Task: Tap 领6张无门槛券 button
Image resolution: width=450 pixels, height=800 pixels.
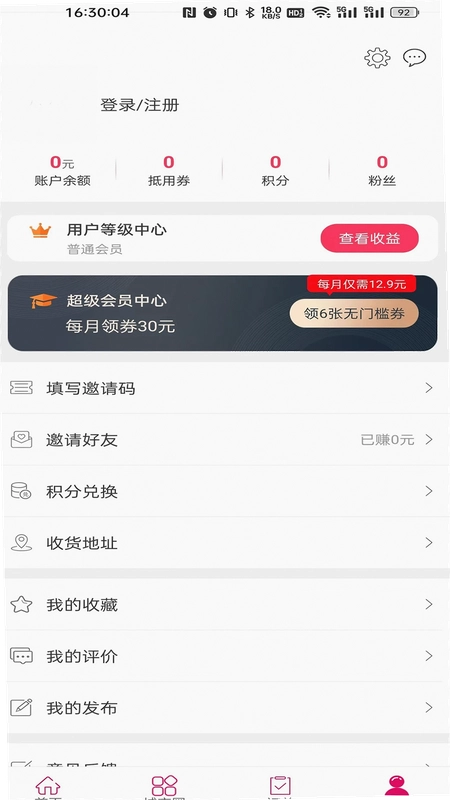Action: pos(354,313)
